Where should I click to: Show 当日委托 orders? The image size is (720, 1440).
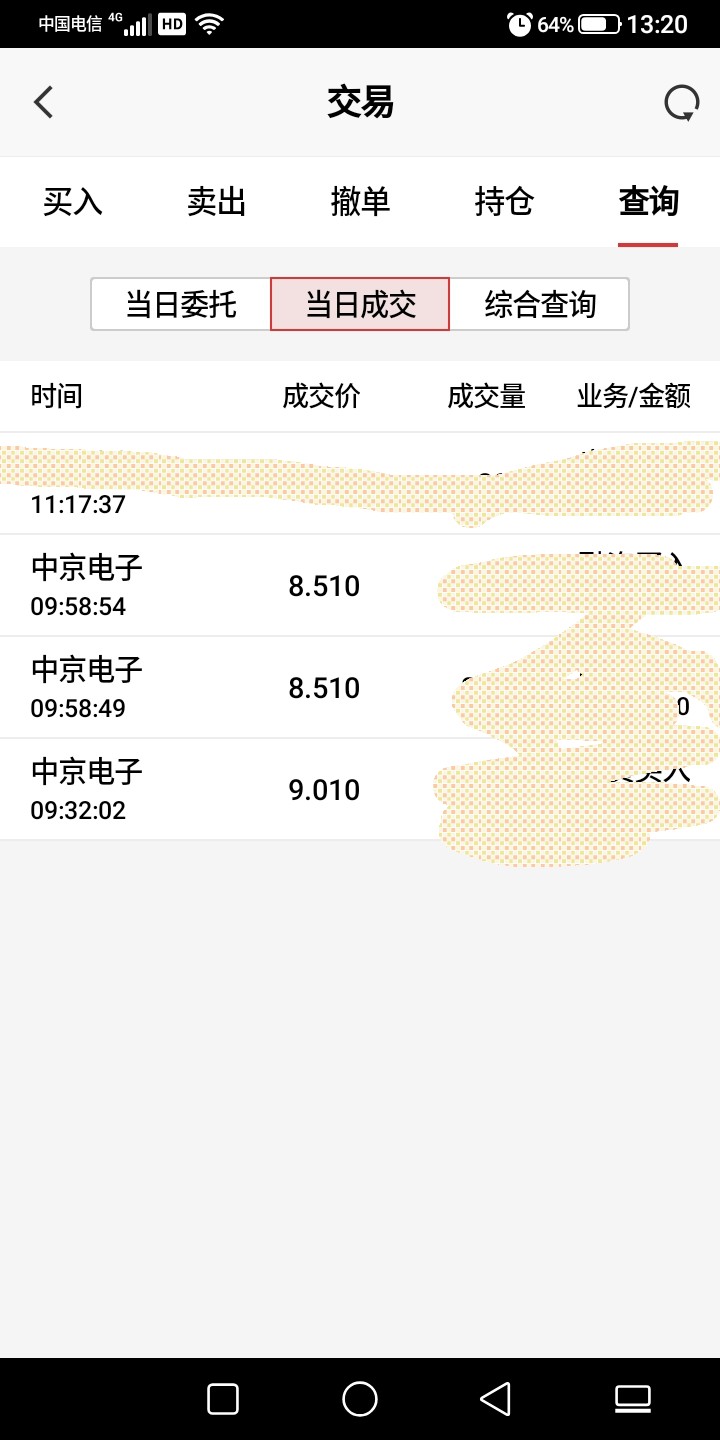click(x=181, y=304)
